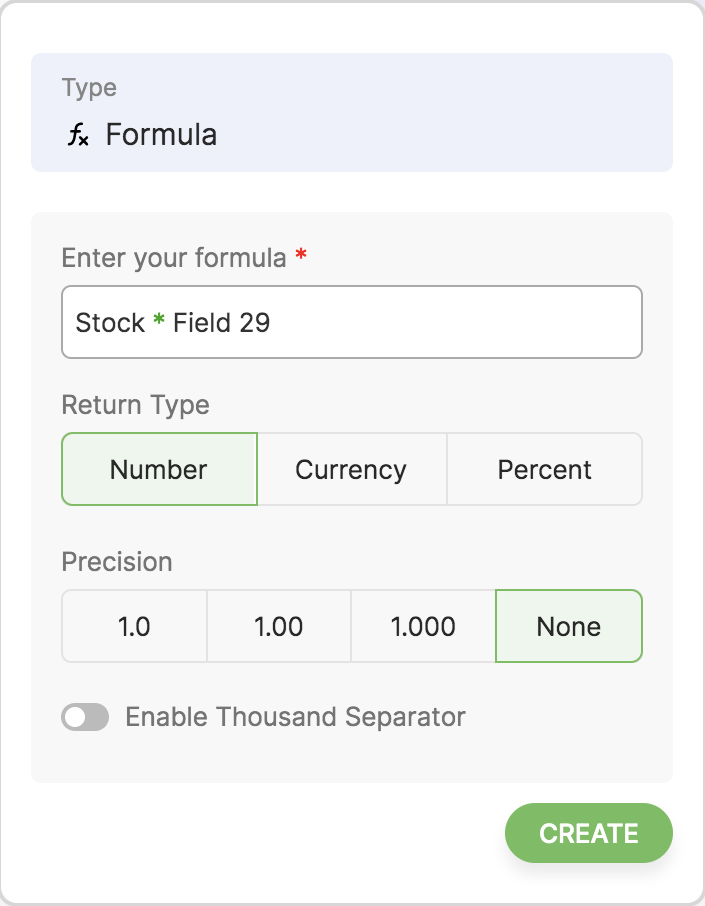Tap the formula input field
The height and width of the screenshot is (906, 705).
pos(351,322)
